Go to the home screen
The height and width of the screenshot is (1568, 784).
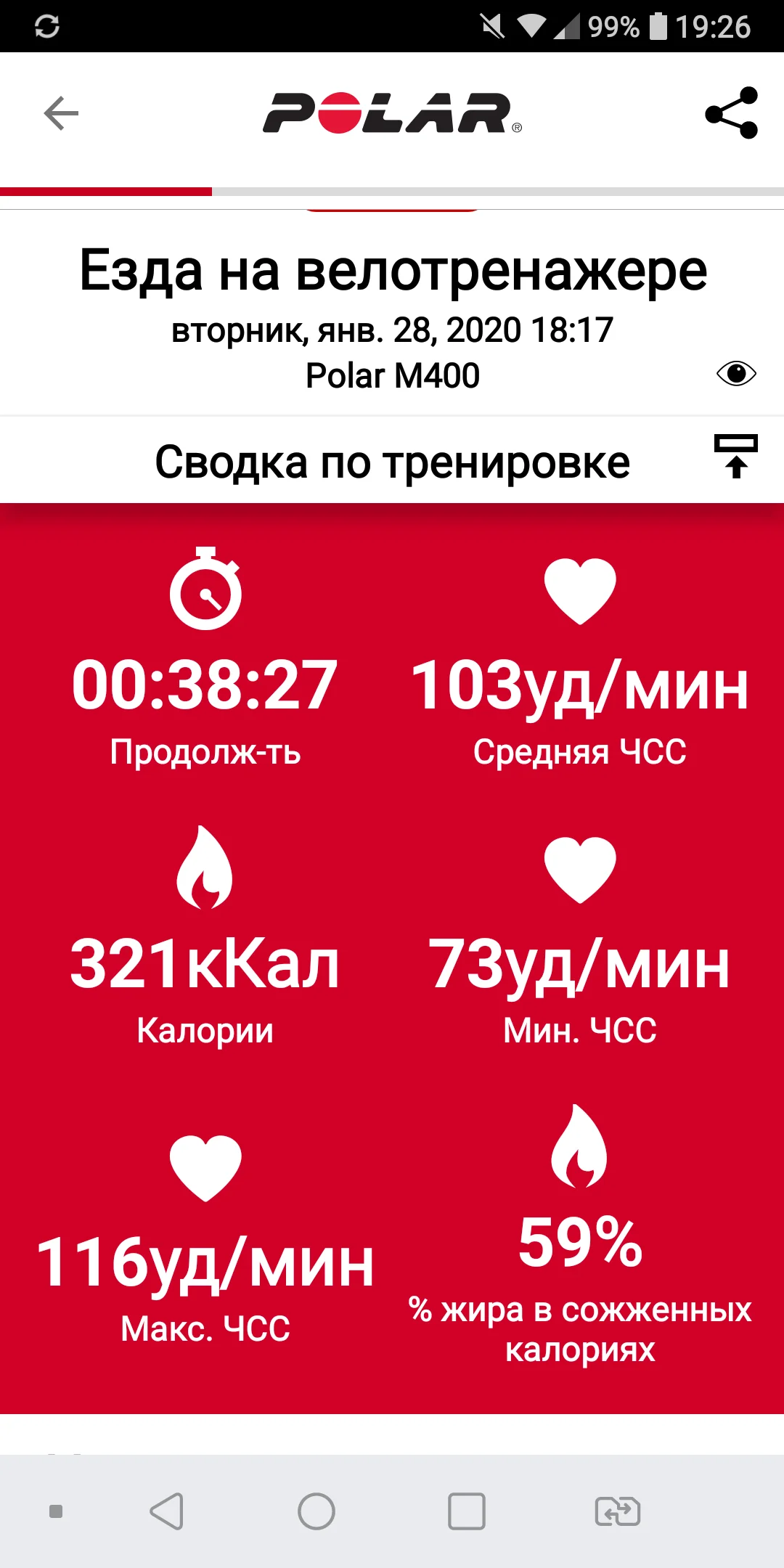317,1511
